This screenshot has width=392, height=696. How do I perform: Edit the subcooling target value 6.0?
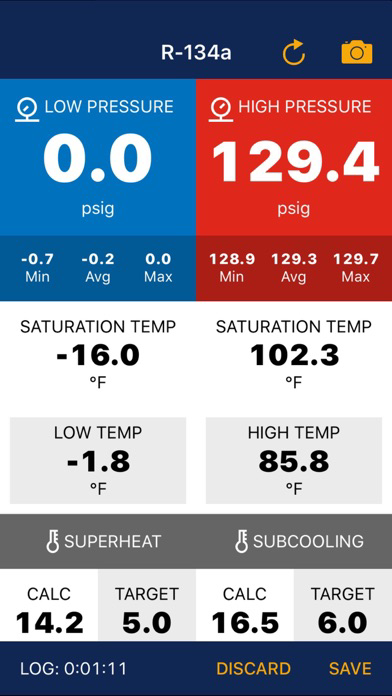click(x=343, y=605)
